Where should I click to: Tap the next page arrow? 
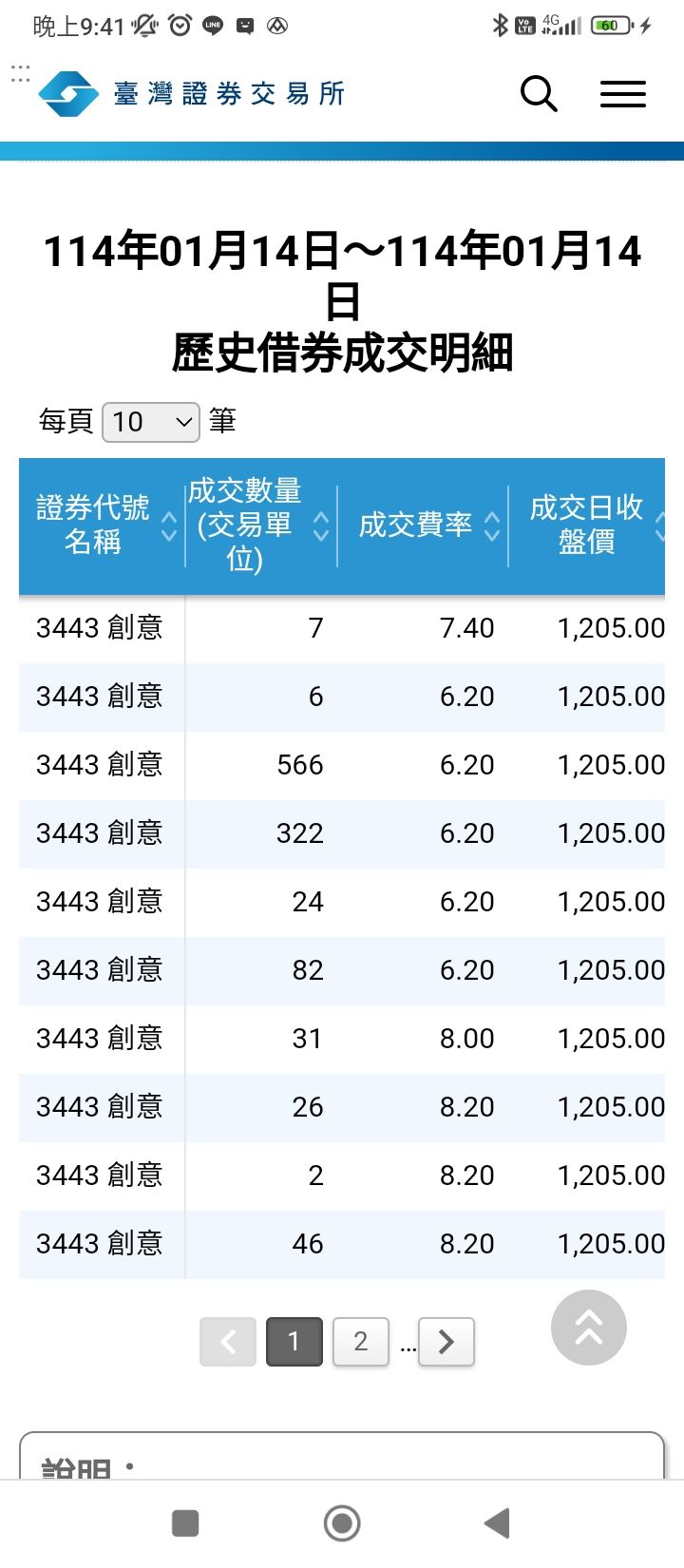(446, 1342)
